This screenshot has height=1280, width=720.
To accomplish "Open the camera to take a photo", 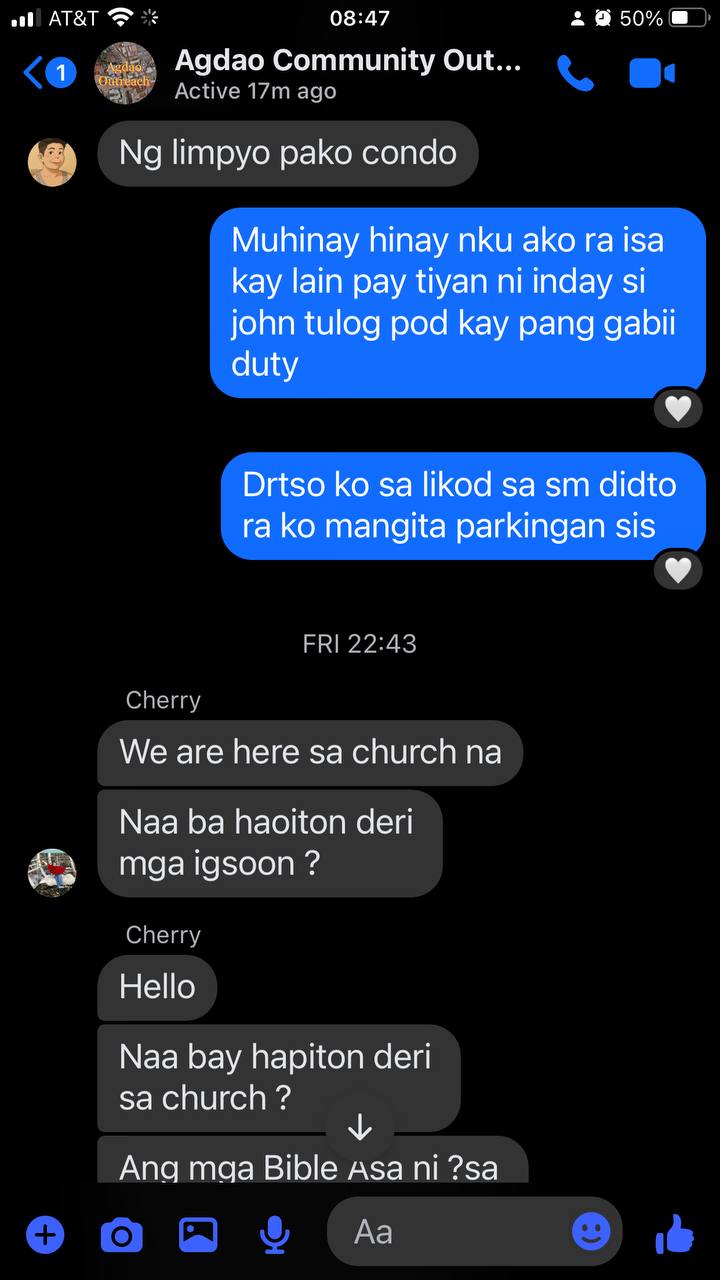I will tap(122, 1235).
